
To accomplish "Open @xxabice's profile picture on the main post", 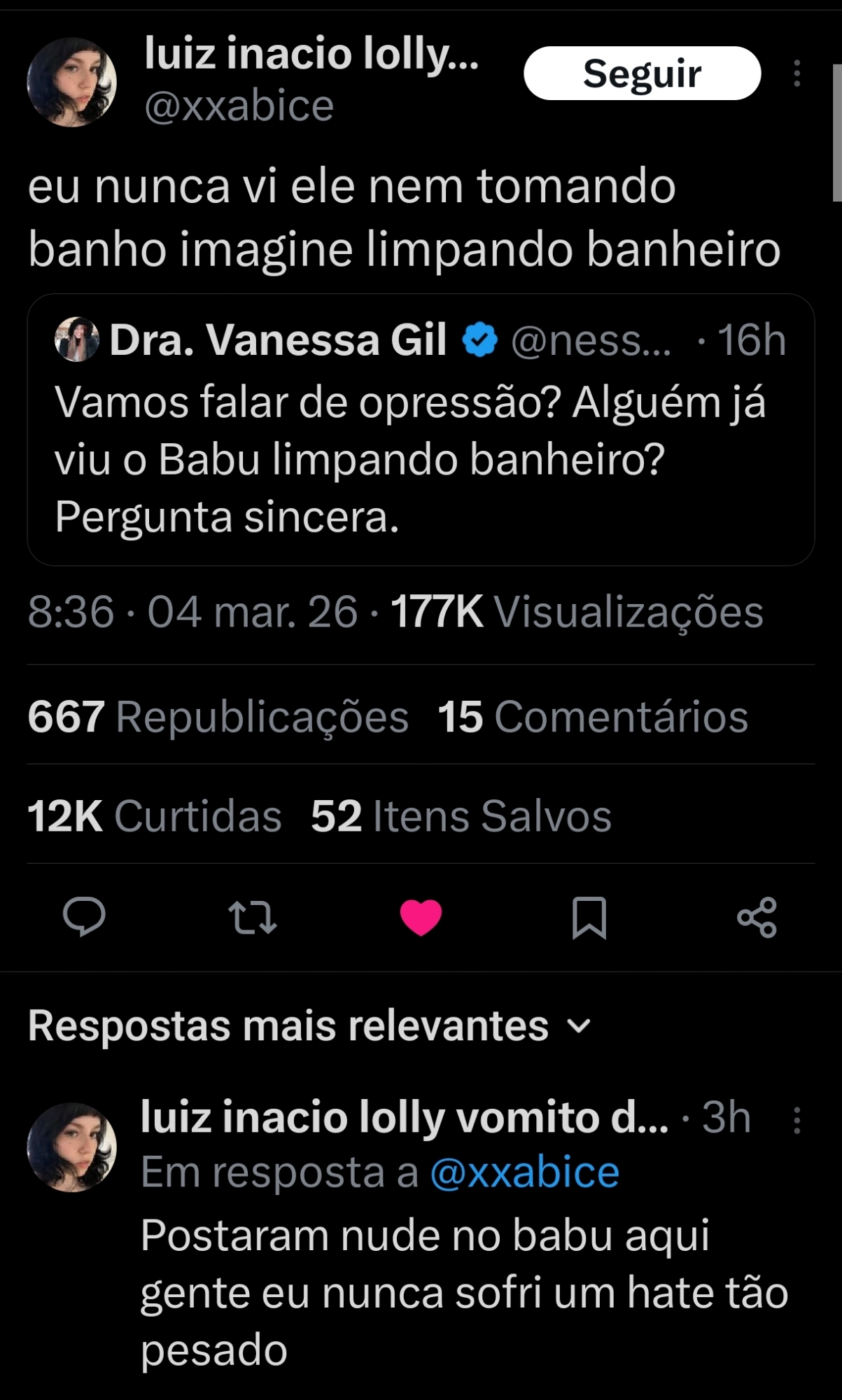I will pyautogui.click(x=71, y=82).
